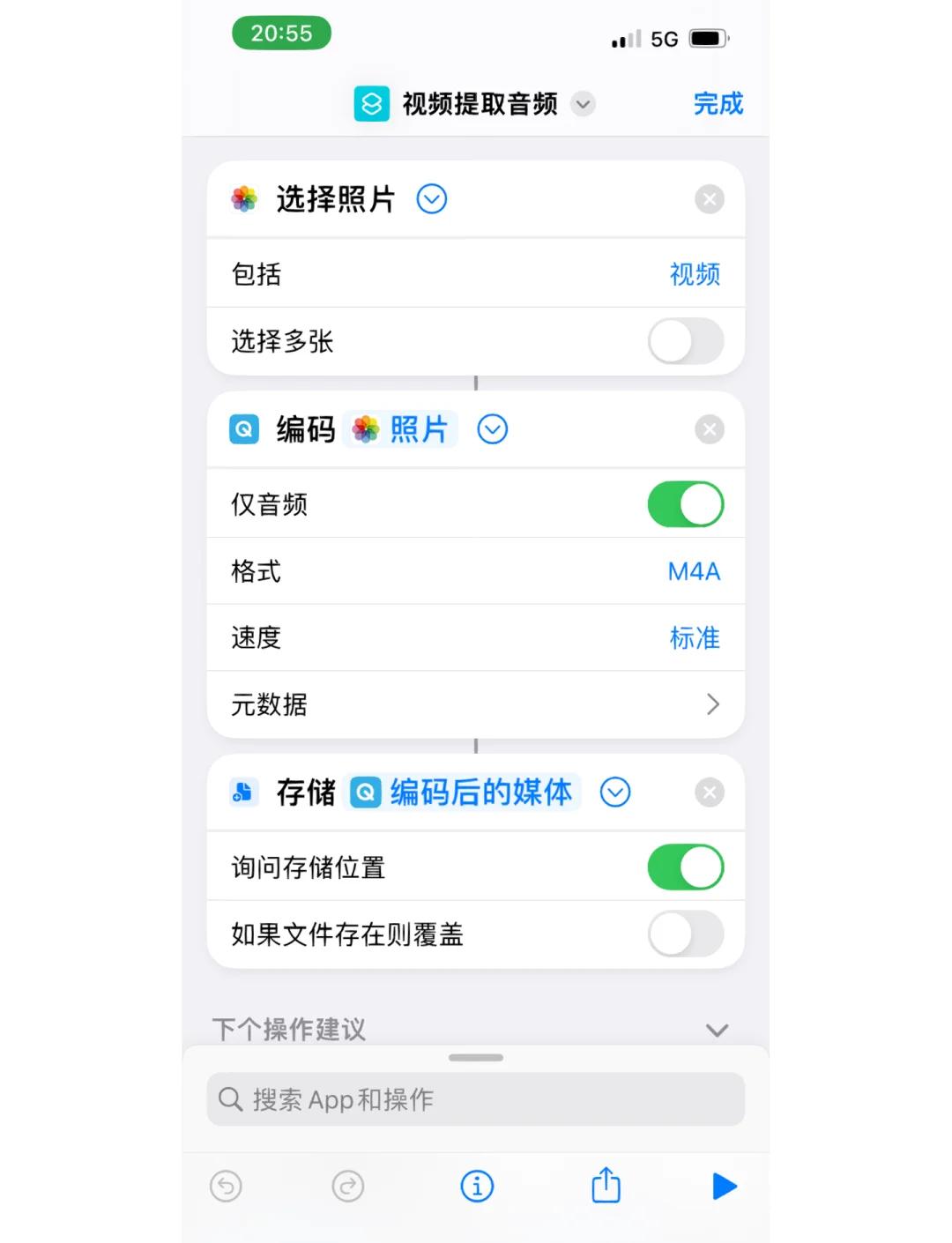This screenshot has width=952, height=1243.
Task: Focus the 搜索 App 和操作 field
Action: 476,1099
